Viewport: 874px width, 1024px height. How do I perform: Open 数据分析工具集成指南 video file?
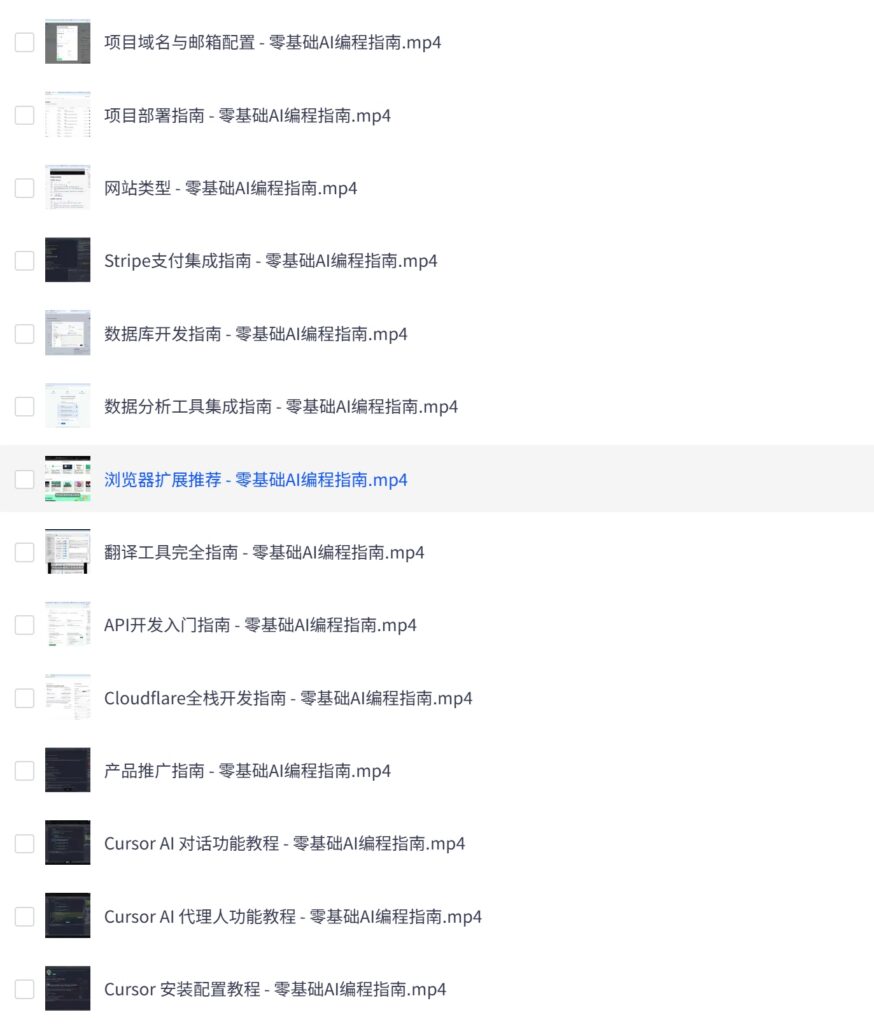point(280,407)
